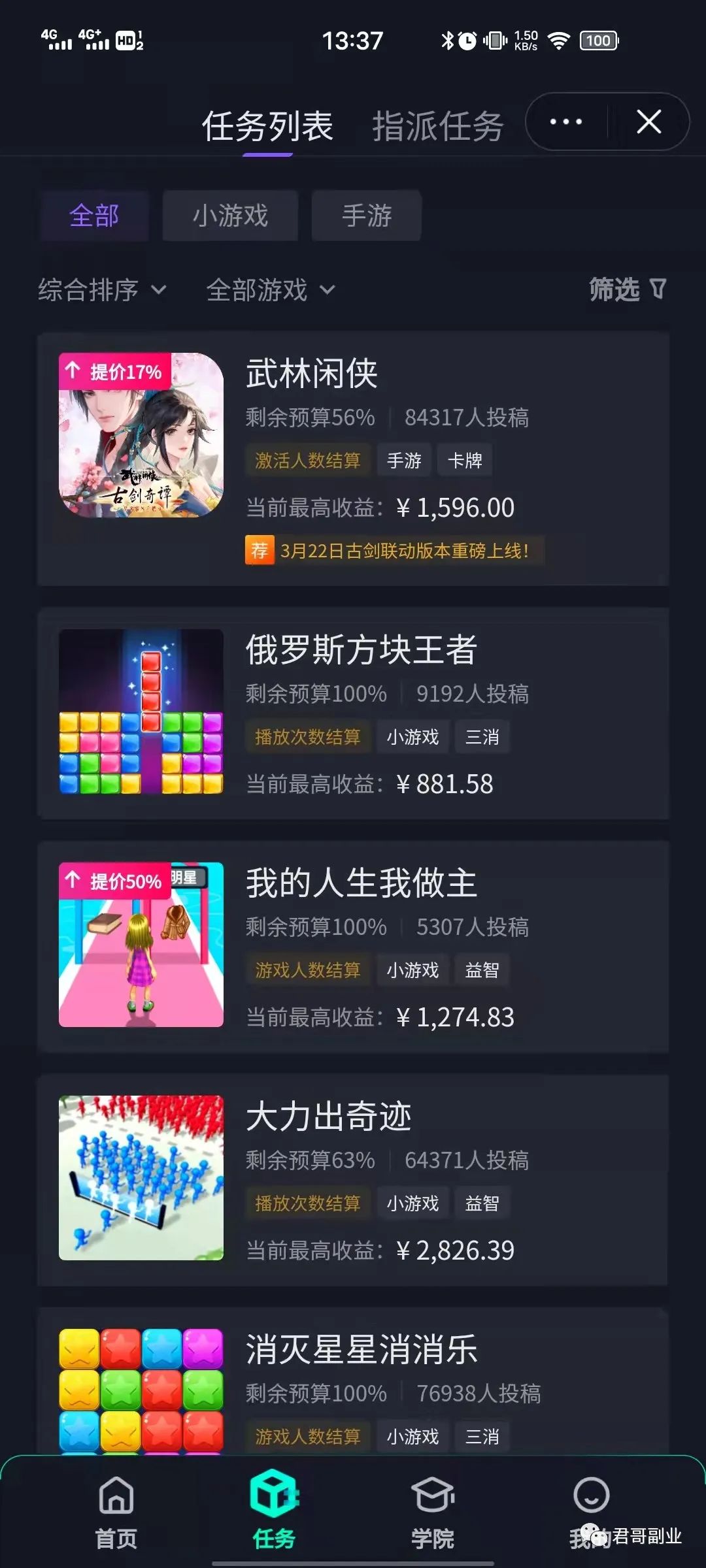706x1568 pixels.
Task: Expand the 全部游戏 dropdown
Action: pyautogui.click(x=270, y=289)
